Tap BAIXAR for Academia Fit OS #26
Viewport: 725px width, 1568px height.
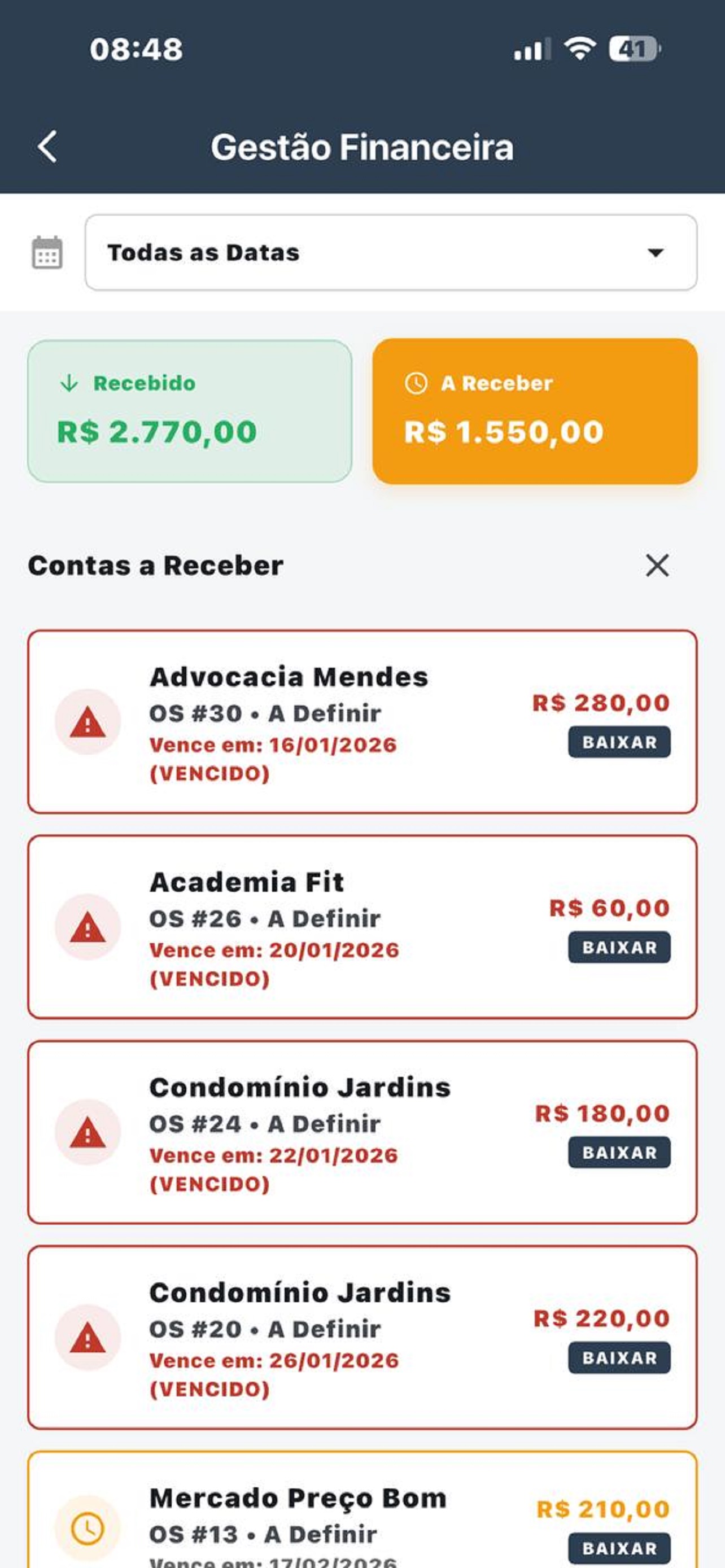tap(619, 947)
